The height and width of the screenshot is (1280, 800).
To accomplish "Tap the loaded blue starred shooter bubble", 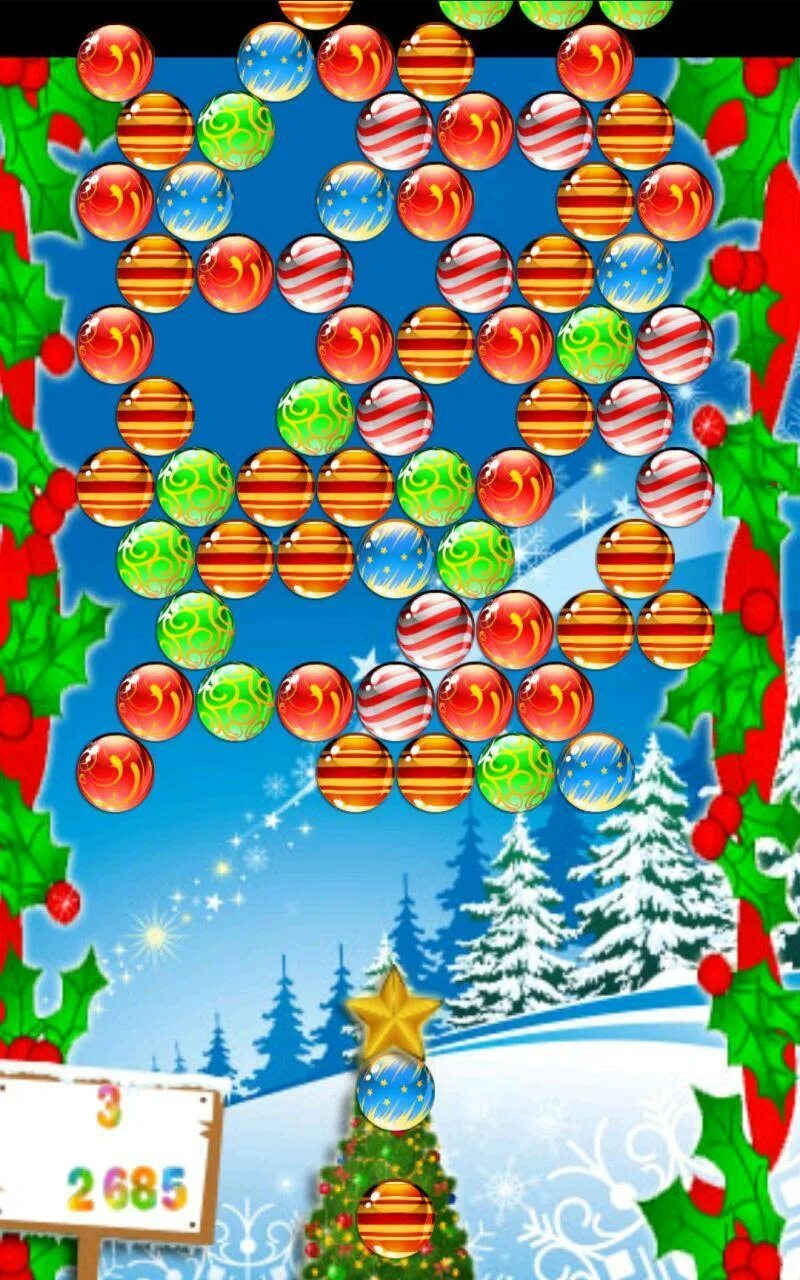I will click(x=395, y=1091).
